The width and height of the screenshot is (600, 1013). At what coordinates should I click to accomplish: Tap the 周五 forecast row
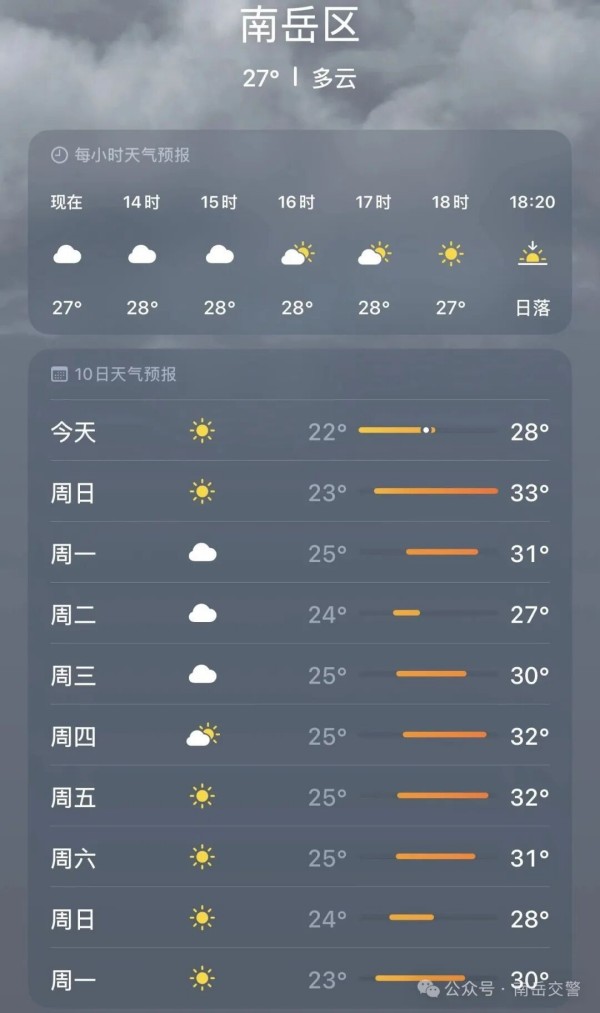pos(300,797)
